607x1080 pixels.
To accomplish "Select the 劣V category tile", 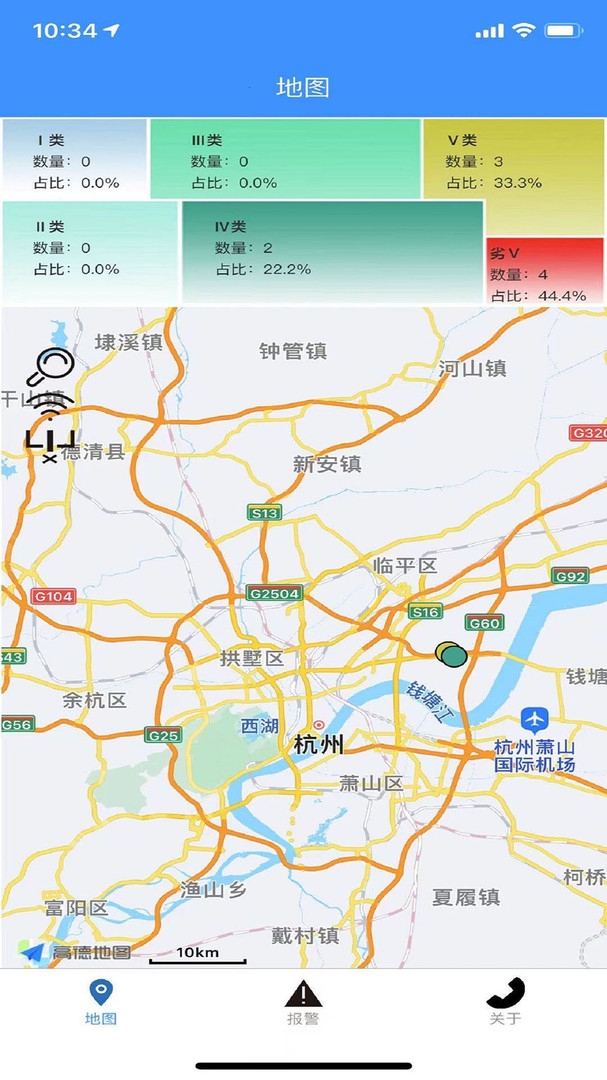I will [x=545, y=271].
